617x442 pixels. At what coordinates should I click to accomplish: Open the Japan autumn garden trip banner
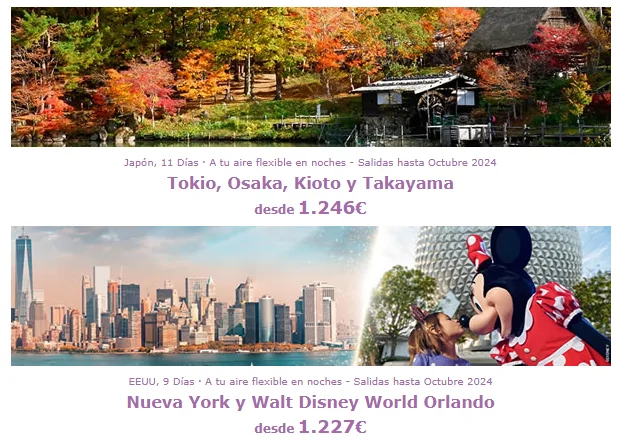click(x=310, y=76)
